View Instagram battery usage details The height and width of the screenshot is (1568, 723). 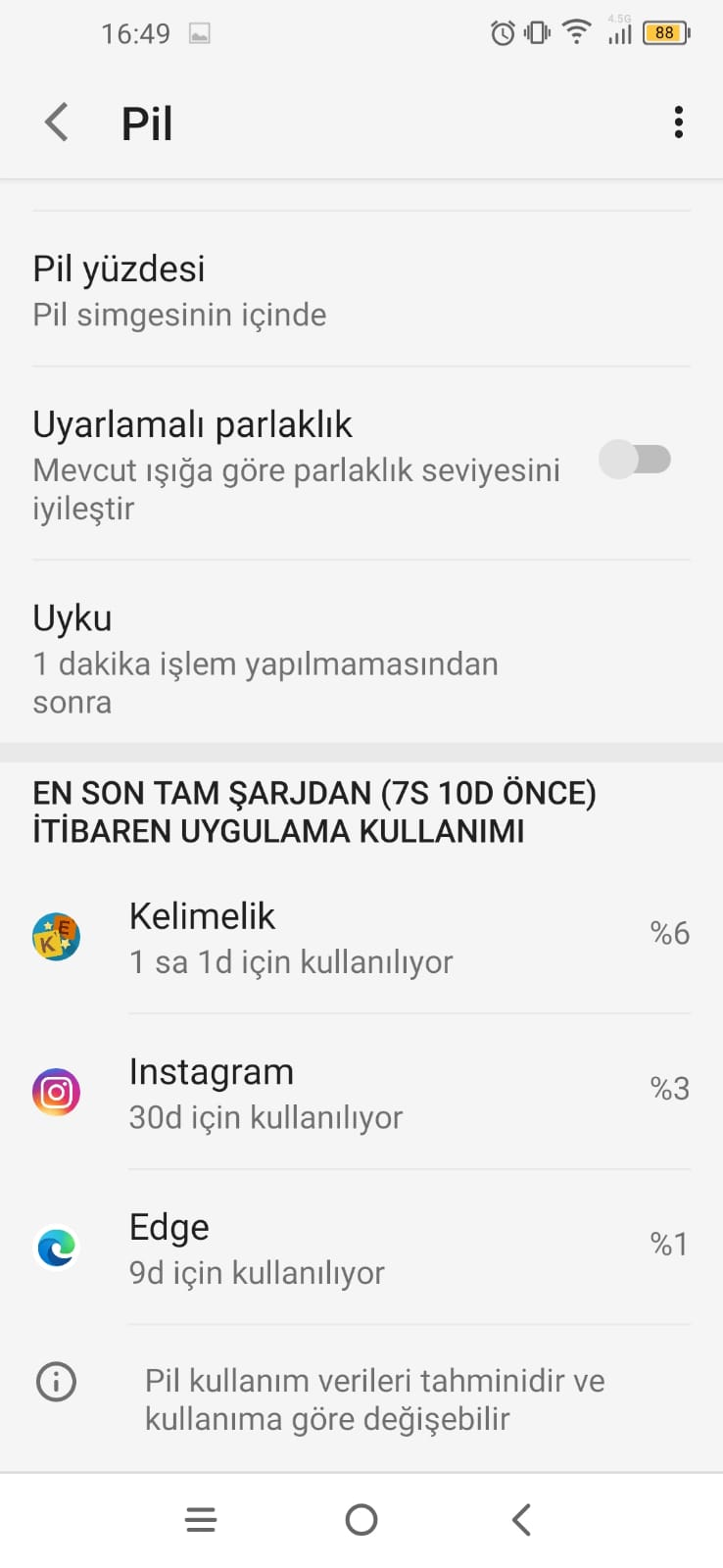pos(361,1092)
